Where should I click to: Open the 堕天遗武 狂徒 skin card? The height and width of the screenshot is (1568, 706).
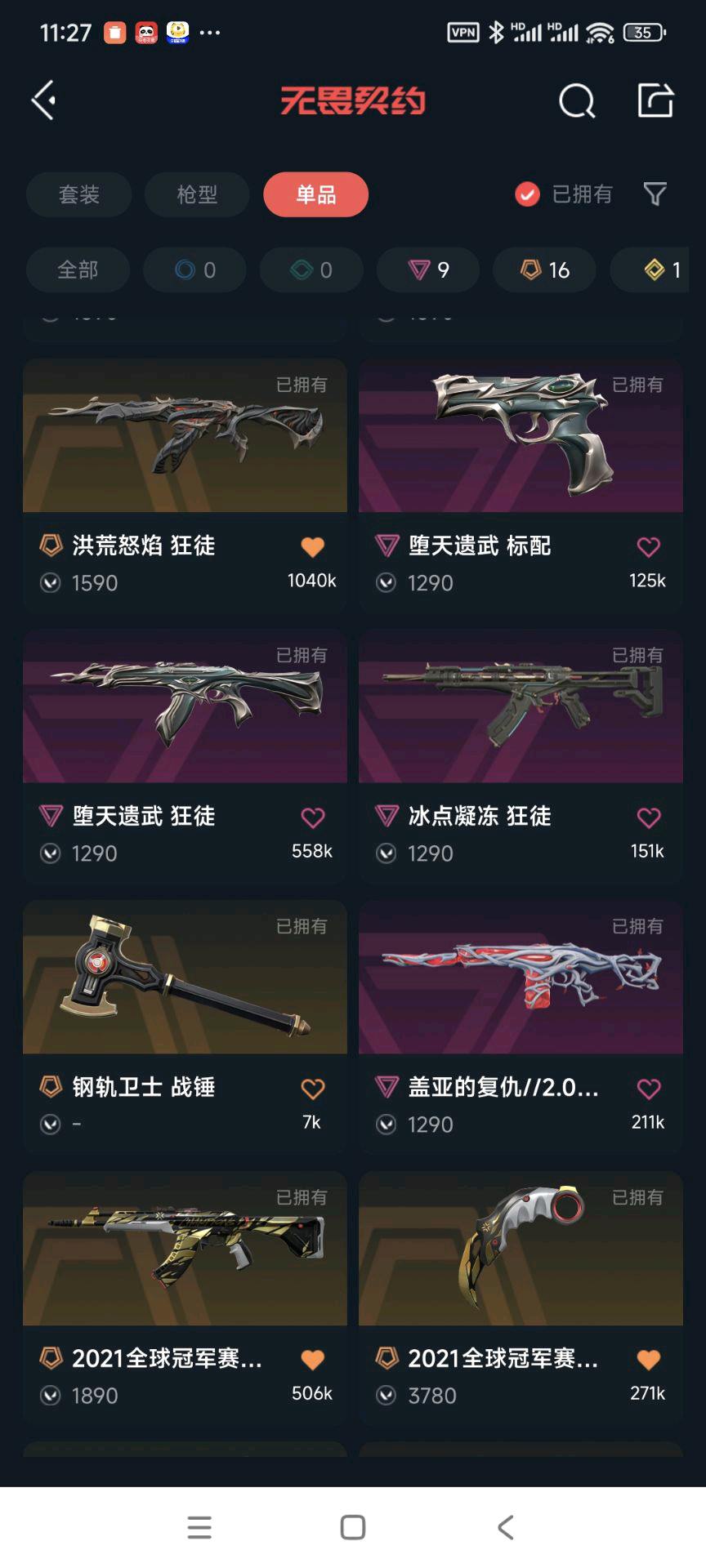click(185, 757)
